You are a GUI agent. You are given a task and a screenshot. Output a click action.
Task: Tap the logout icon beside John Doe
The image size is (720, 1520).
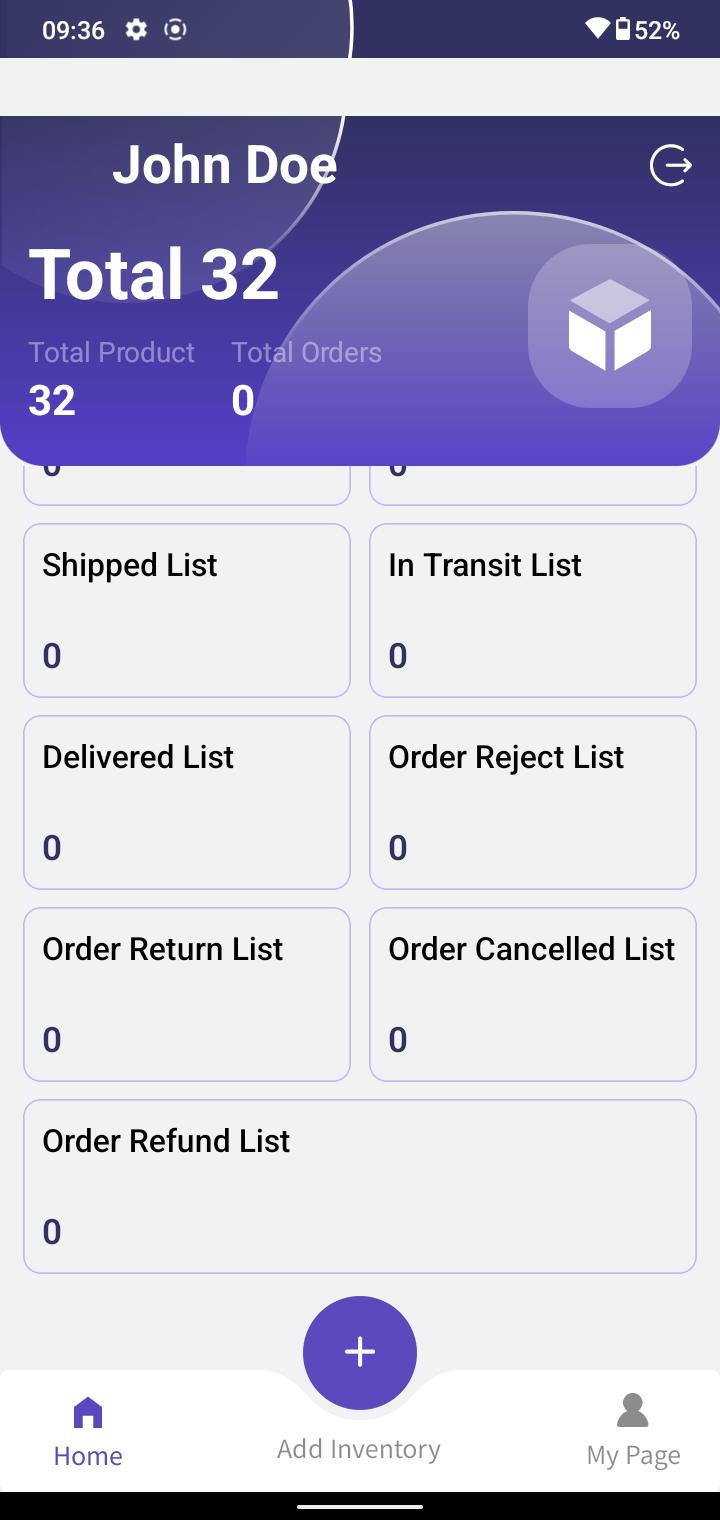pyautogui.click(x=670, y=165)
